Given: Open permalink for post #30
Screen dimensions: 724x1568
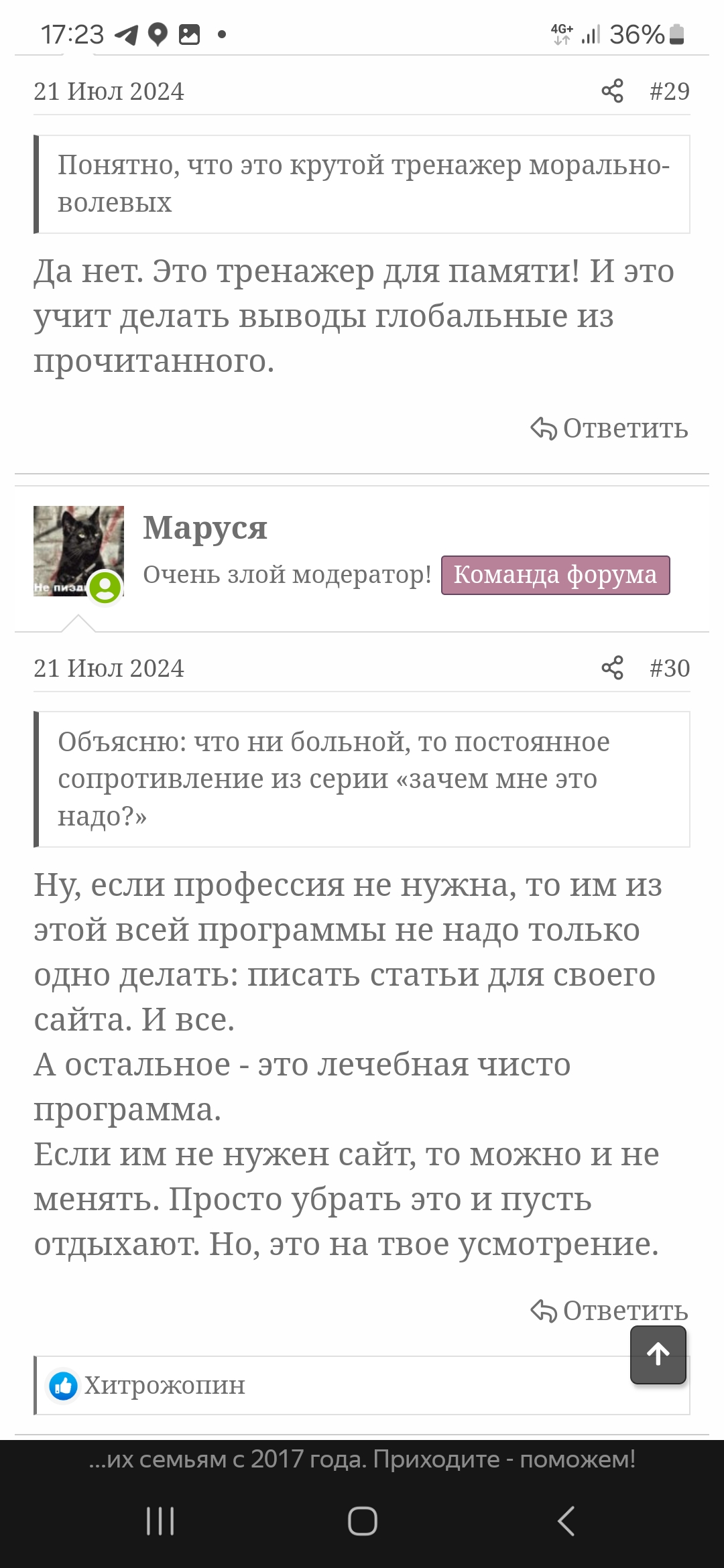Looking at the screenshot, I should pyautogui.click(x=669, y=668).
